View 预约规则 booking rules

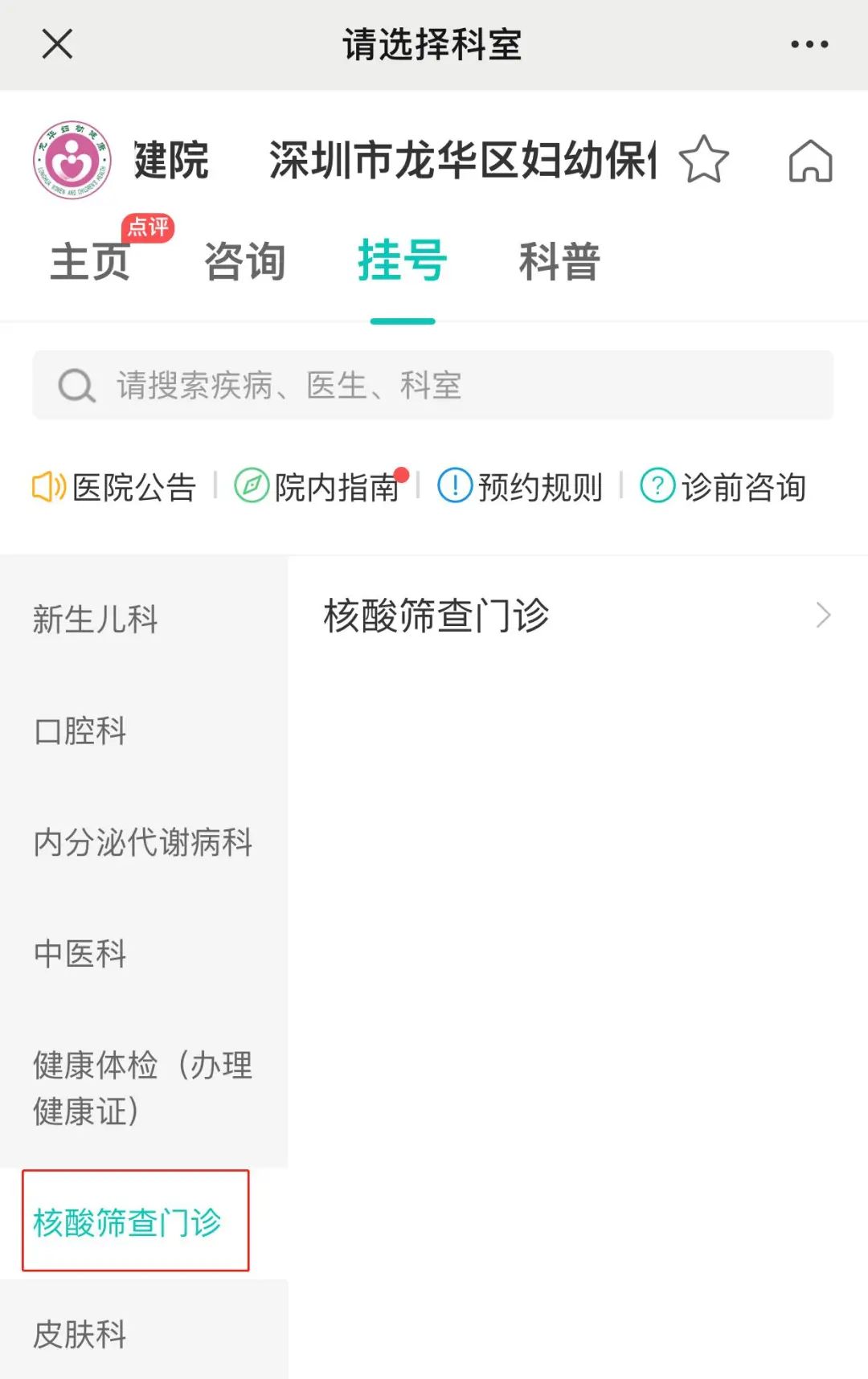pos(521,487)
